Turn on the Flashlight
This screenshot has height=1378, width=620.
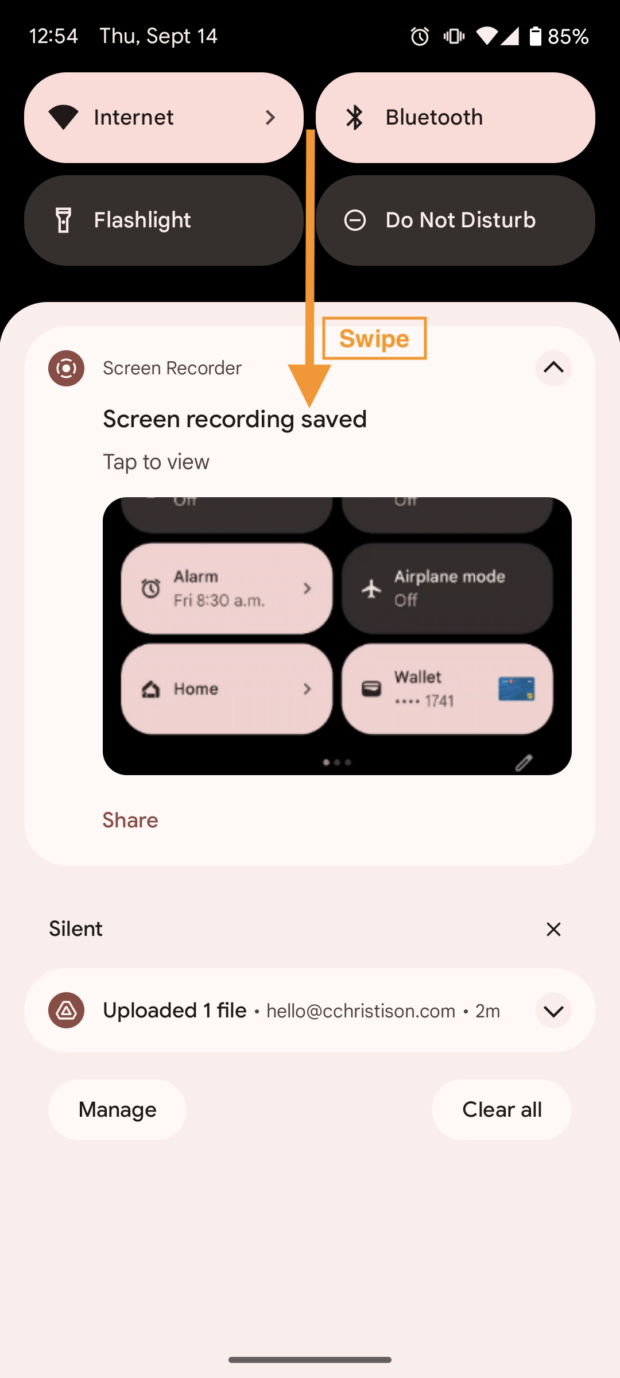point(162,221)
